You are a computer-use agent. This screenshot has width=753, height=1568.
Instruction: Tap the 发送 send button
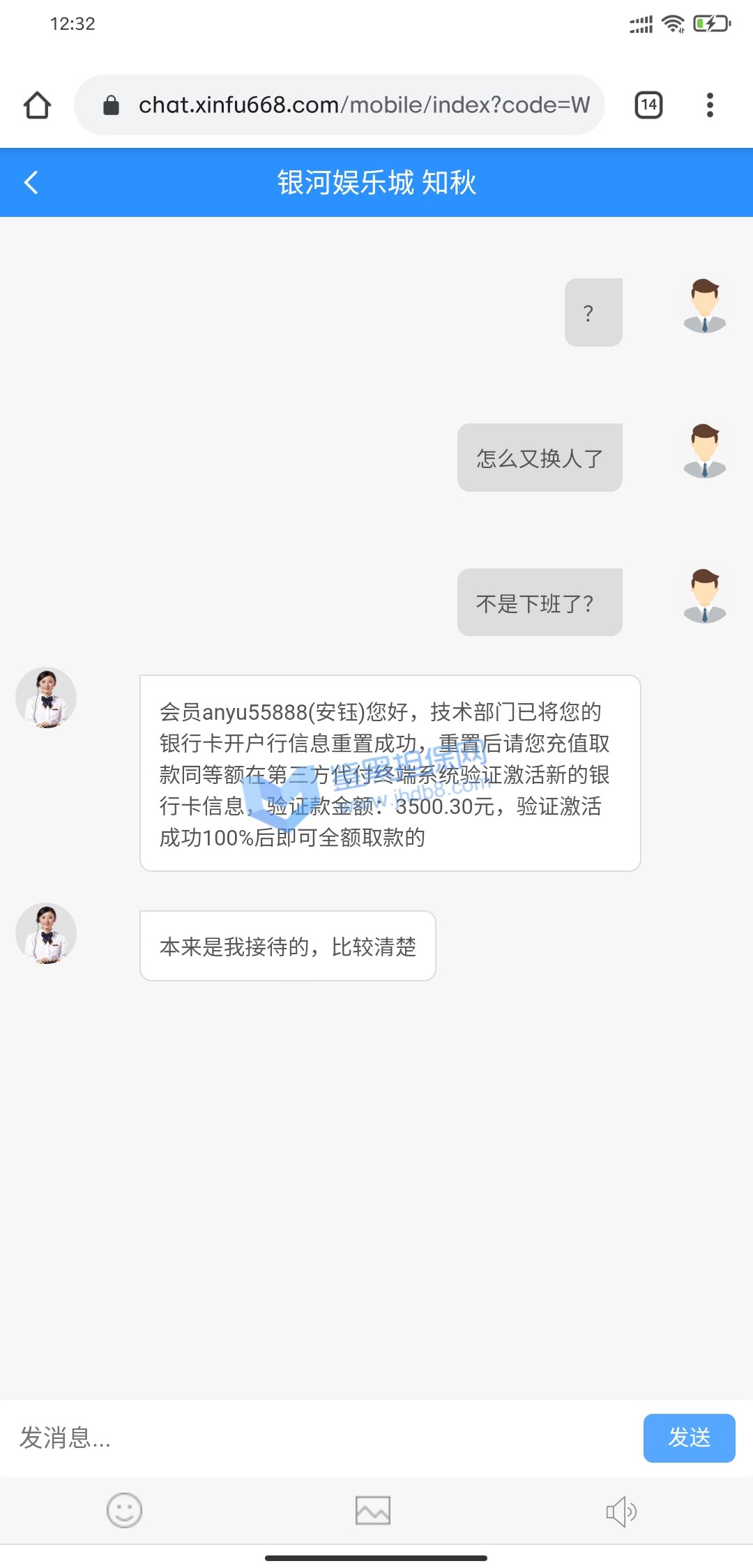(689, 1438)
